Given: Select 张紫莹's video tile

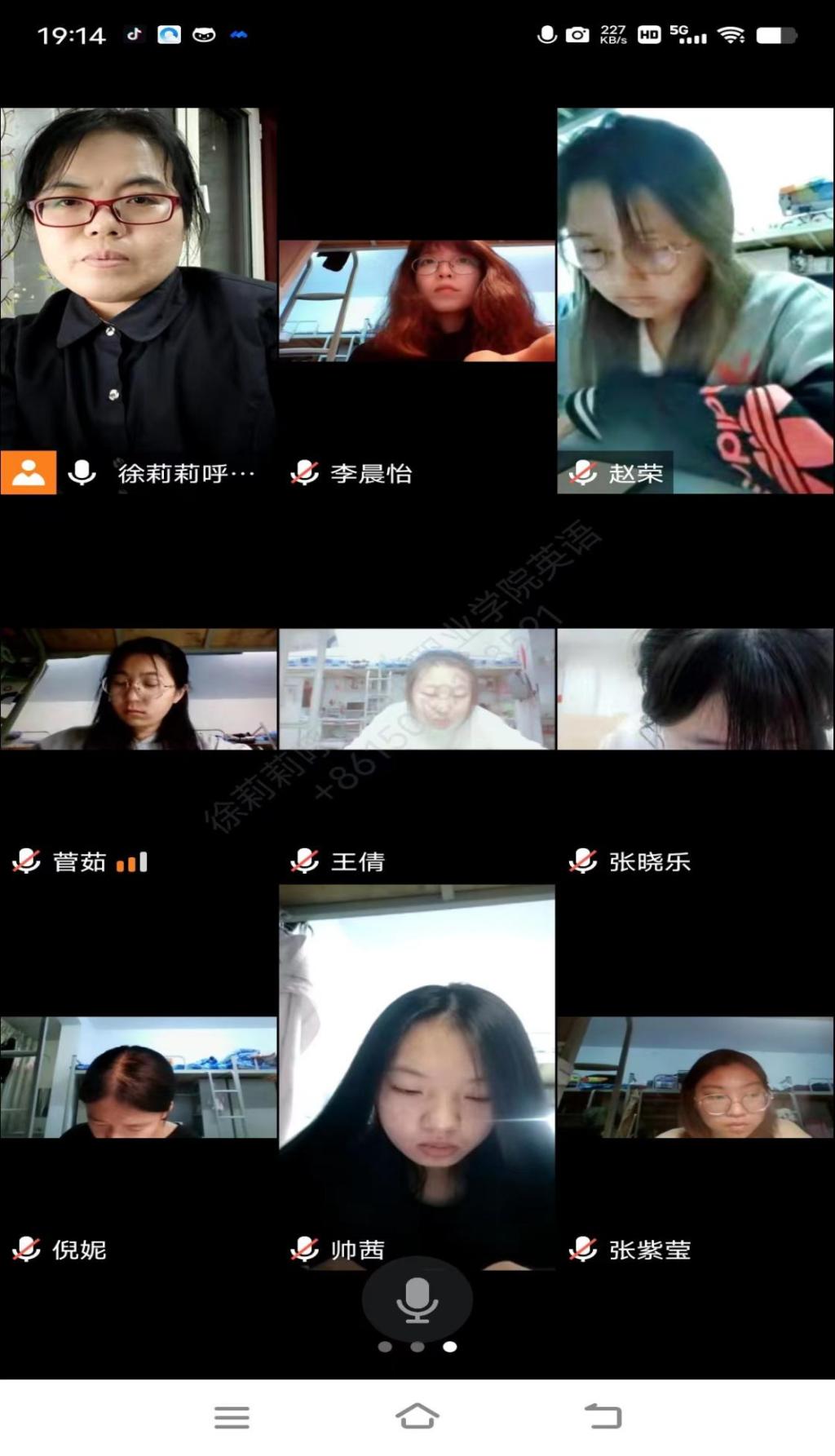Looking at the screenshot, I should click(x=695, y=1077).
